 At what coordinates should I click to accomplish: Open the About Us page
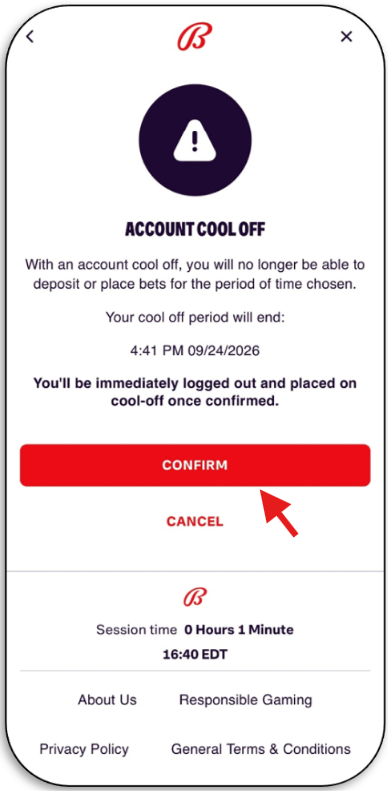107,700
